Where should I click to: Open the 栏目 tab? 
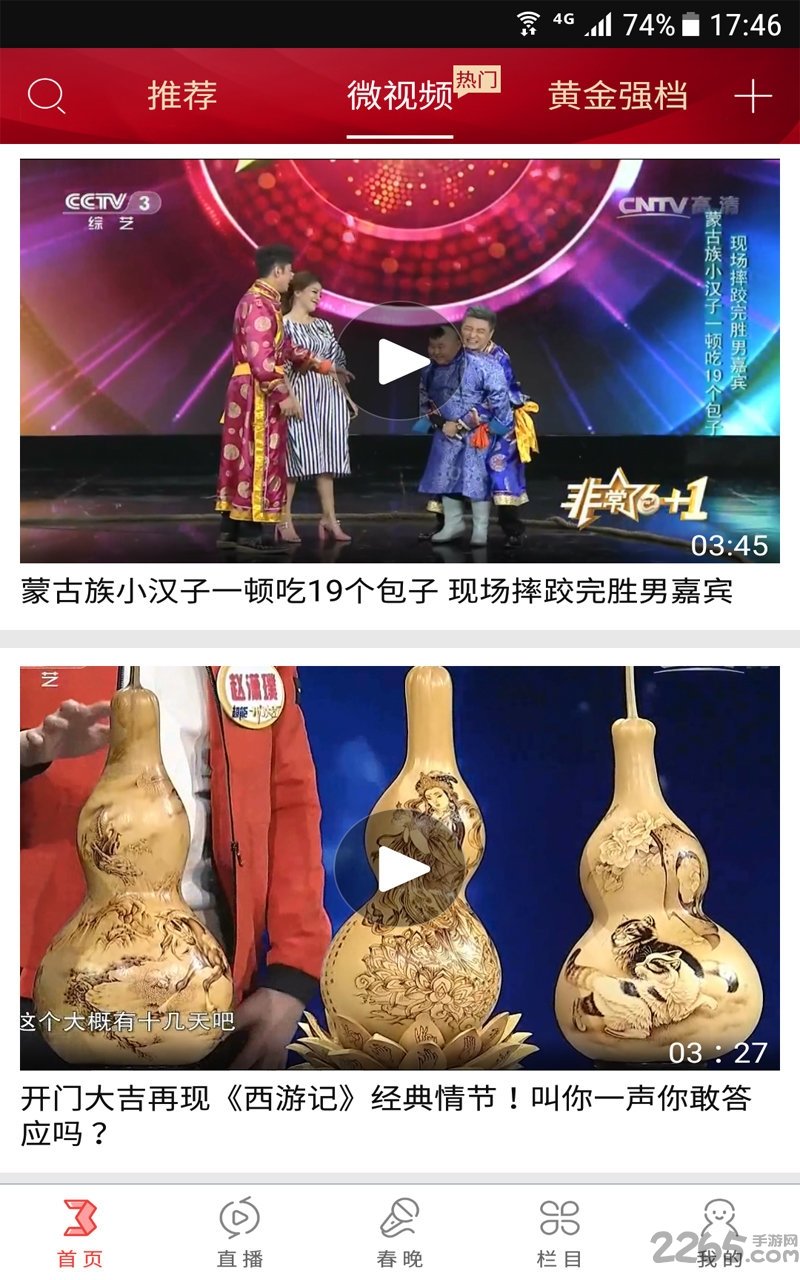(x=560, y=1232)
